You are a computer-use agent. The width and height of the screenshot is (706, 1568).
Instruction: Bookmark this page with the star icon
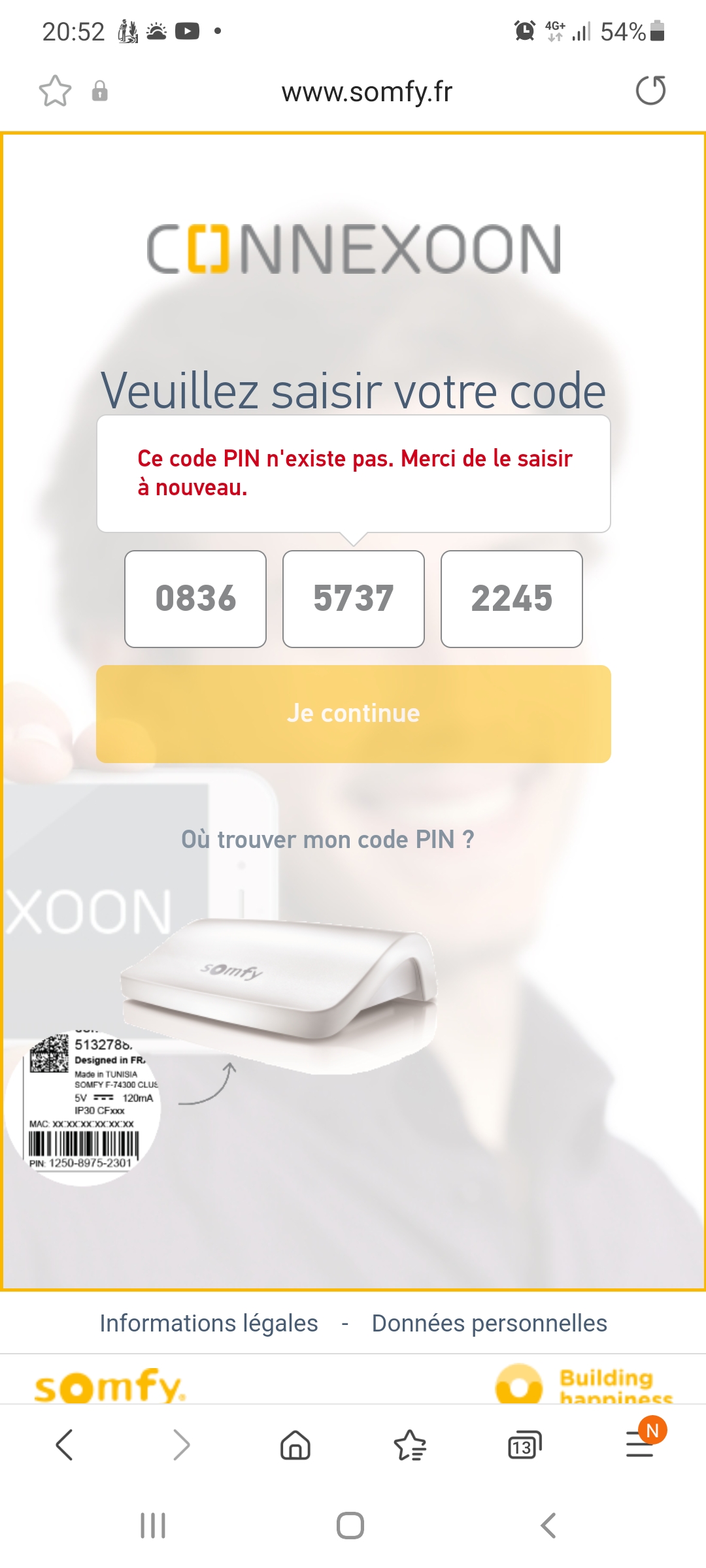(x=55, y=91)
